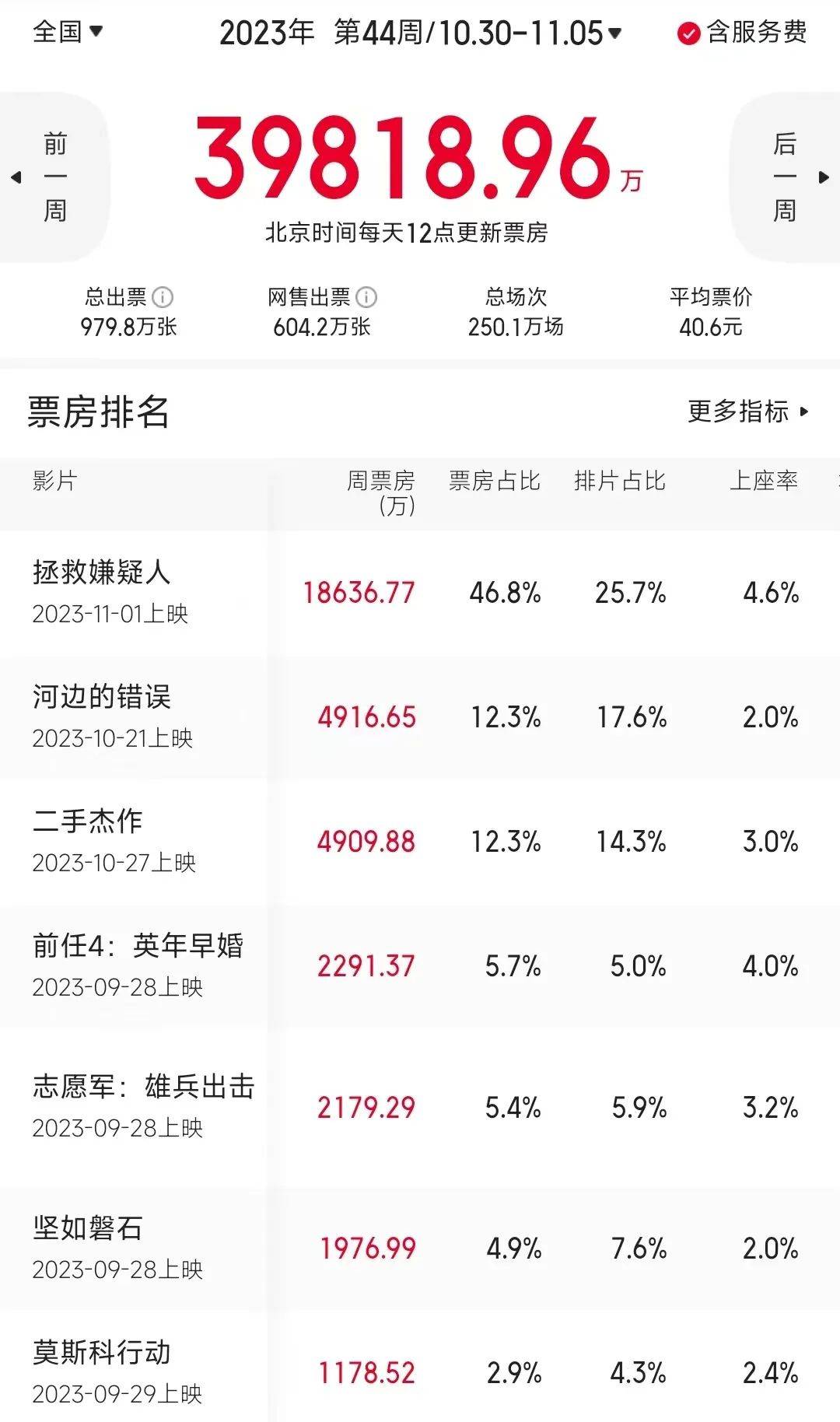Image resolution: width=840 pixels, height=1422 pixels.
Task: Open the movie 坚如磐石
Action: [88, 1228]
